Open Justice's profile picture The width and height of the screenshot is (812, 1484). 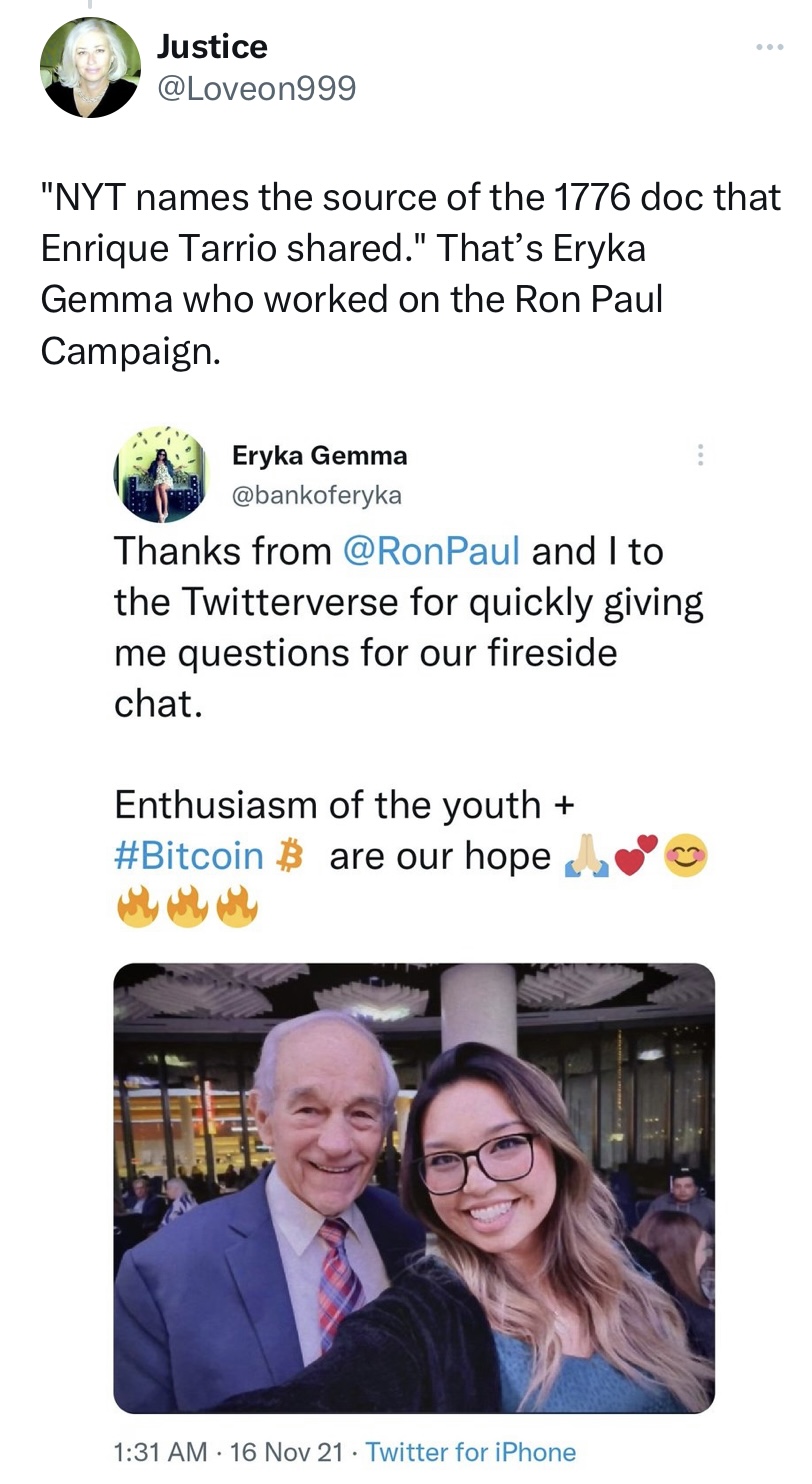point(90,68)
